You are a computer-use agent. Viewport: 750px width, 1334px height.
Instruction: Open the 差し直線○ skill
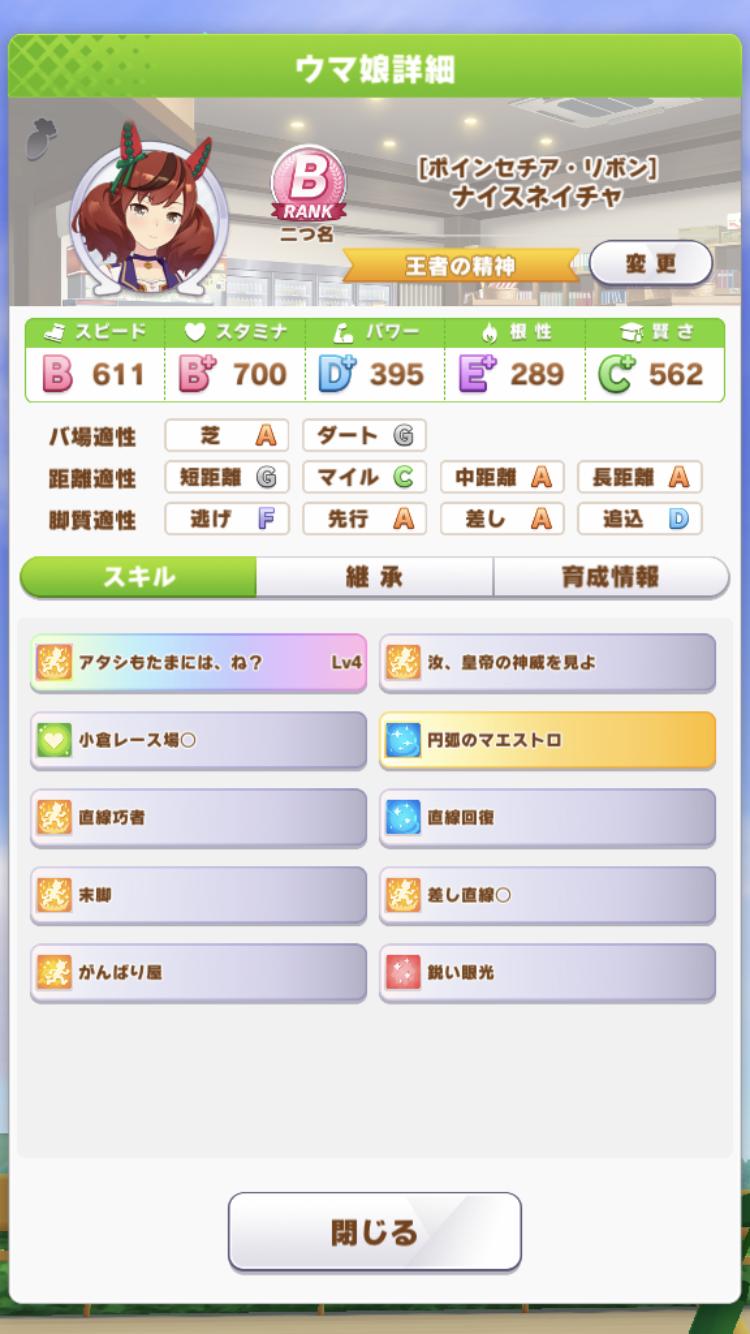click(x=547, y=895)
